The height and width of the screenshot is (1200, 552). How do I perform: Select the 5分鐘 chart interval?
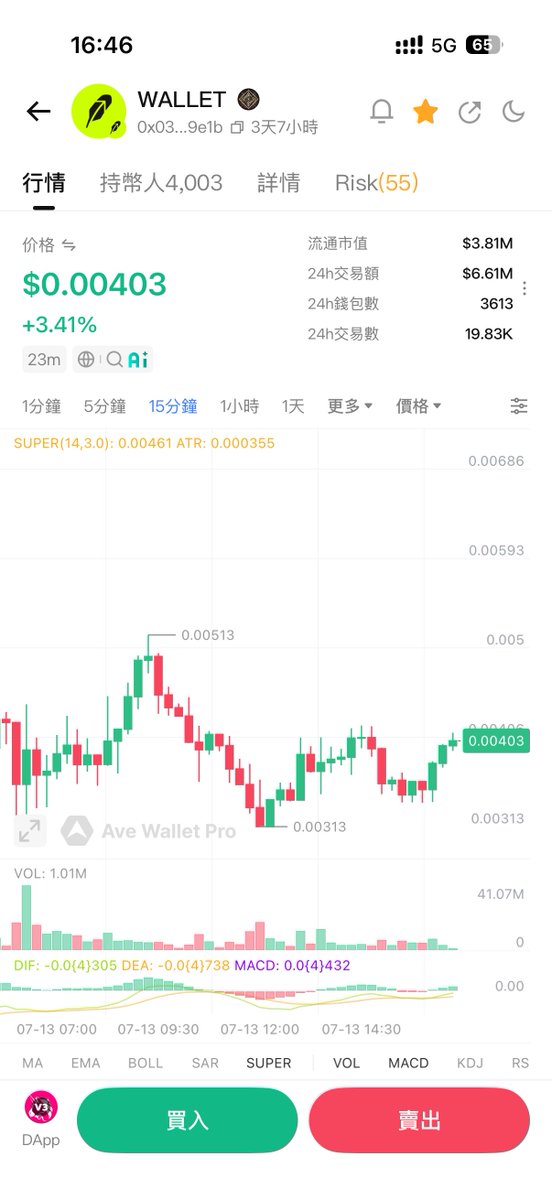(104, 406)
